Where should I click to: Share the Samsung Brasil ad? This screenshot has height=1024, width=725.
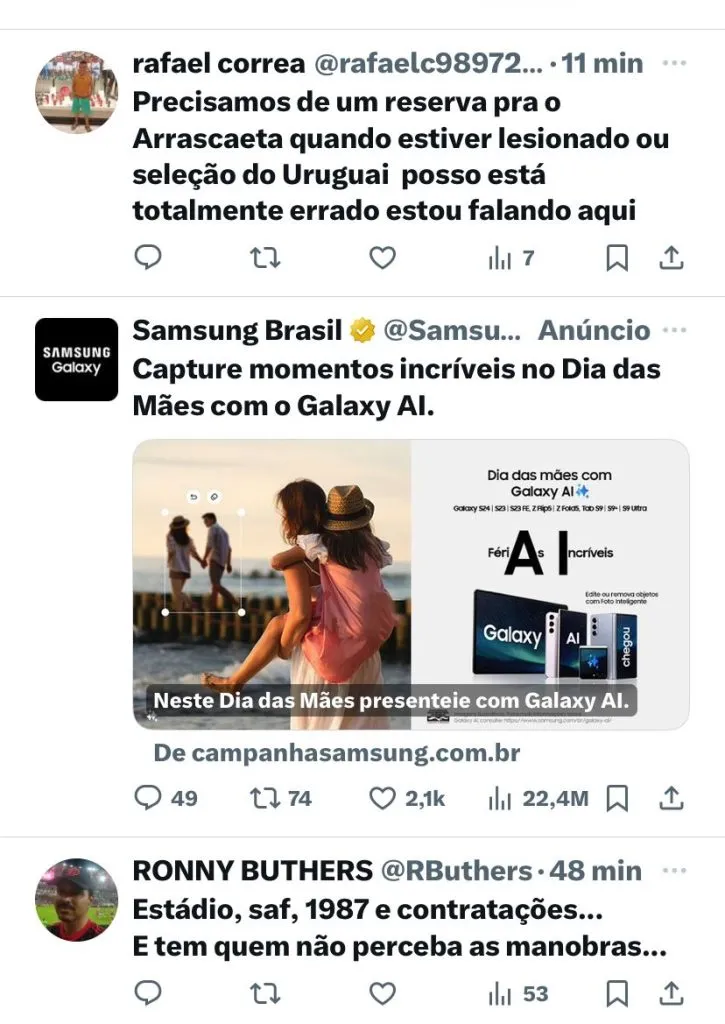point(672,798)
